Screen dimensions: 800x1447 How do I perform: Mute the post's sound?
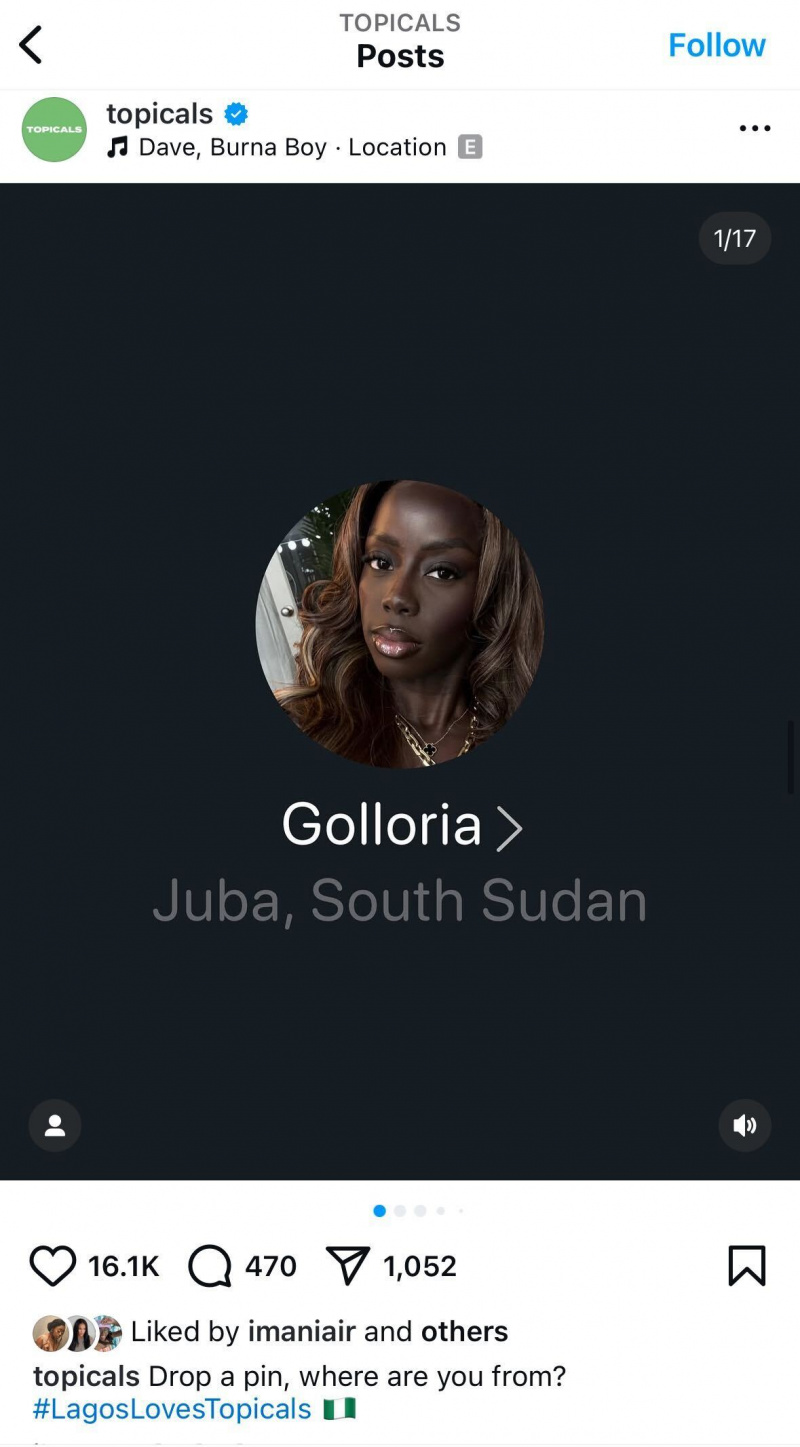coord(744,1126)
